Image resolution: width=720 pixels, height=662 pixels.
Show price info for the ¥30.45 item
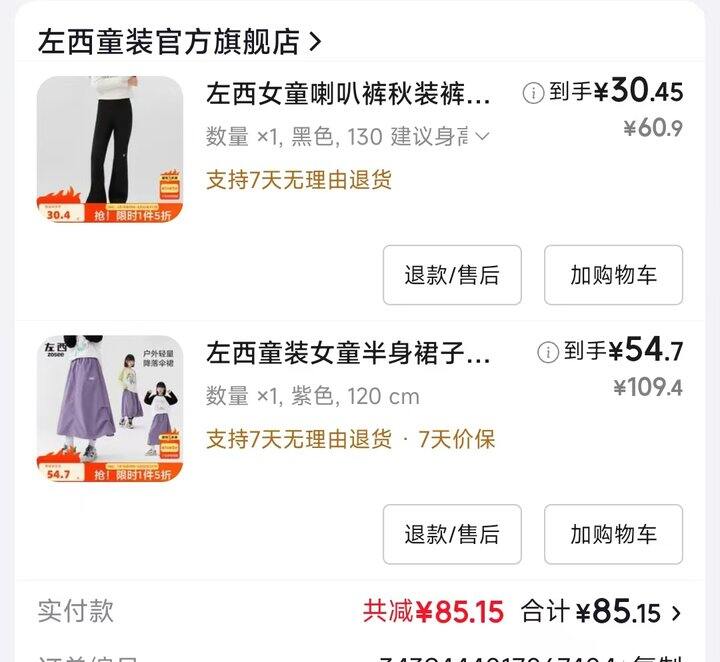pos(534,93)
